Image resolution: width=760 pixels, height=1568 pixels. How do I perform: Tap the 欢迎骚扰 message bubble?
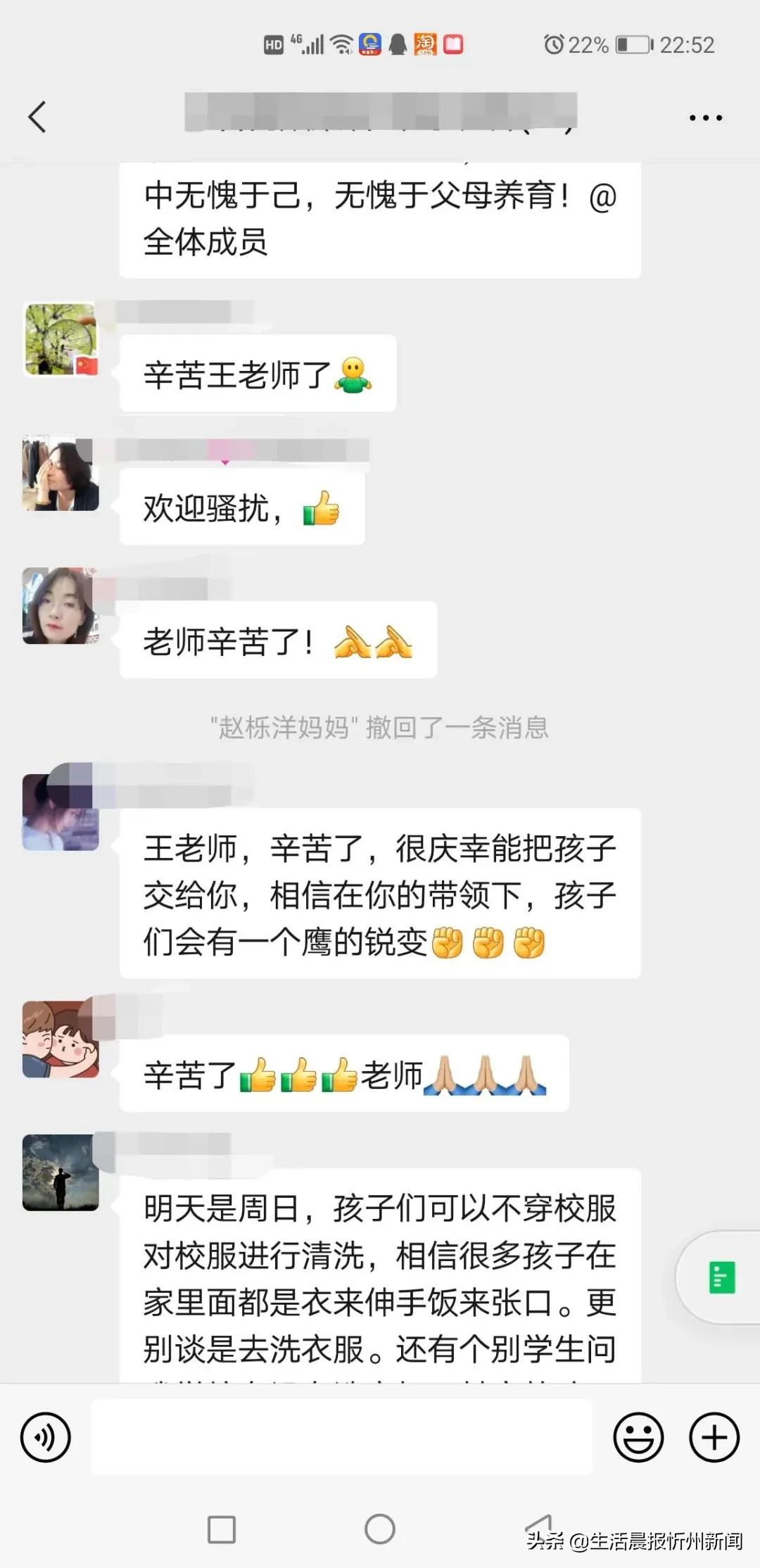tap(243, 507)
